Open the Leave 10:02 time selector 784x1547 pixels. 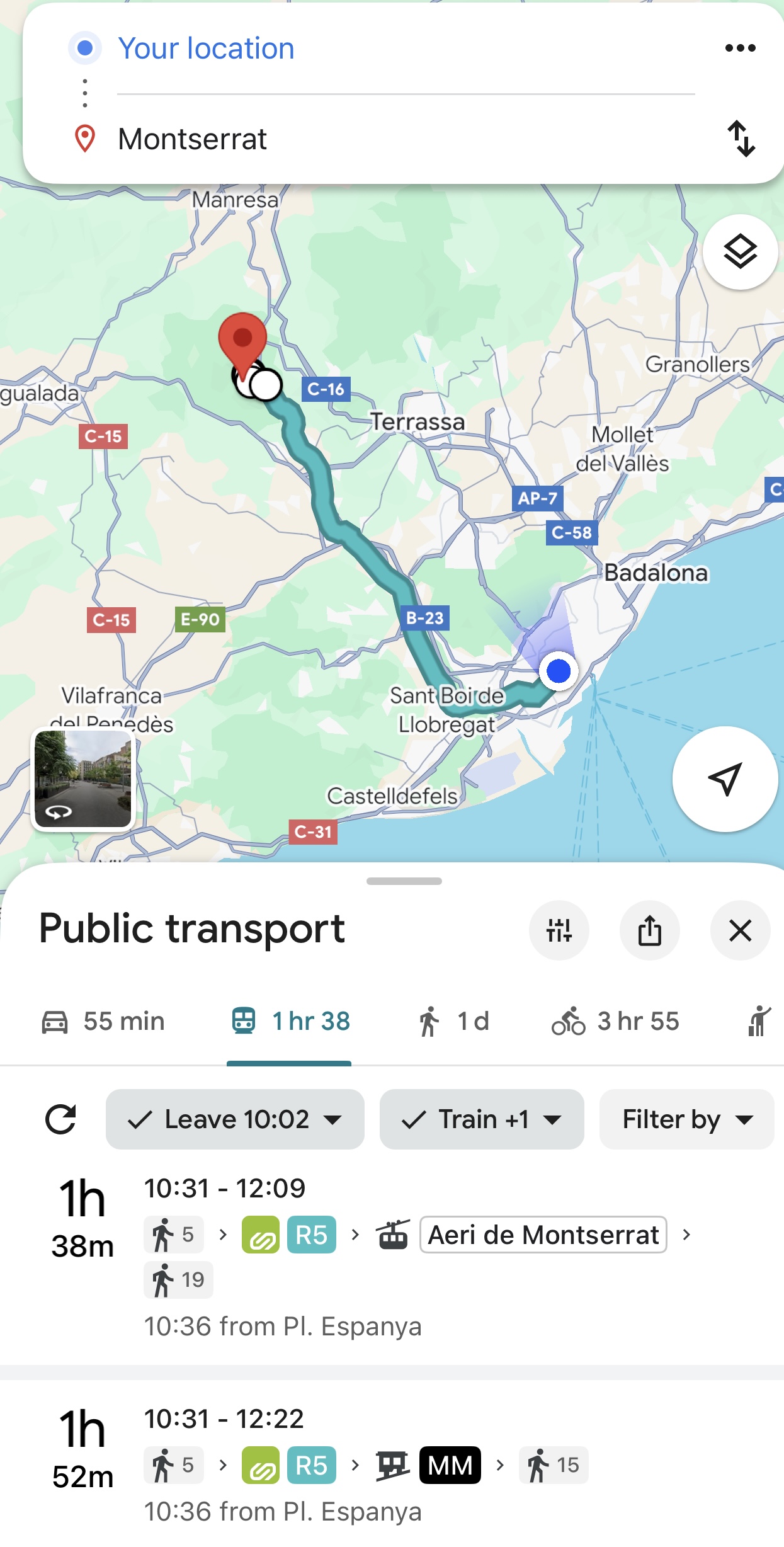coord(234,1119)
